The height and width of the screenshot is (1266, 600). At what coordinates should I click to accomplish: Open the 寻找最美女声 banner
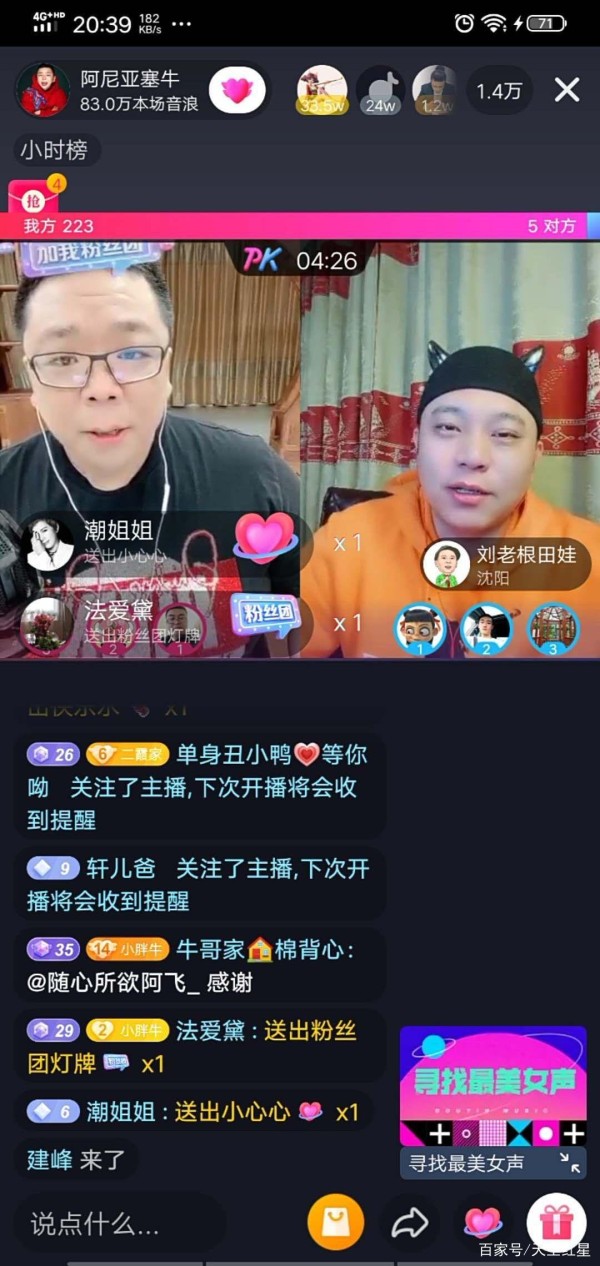click(x=493, y=1086)
